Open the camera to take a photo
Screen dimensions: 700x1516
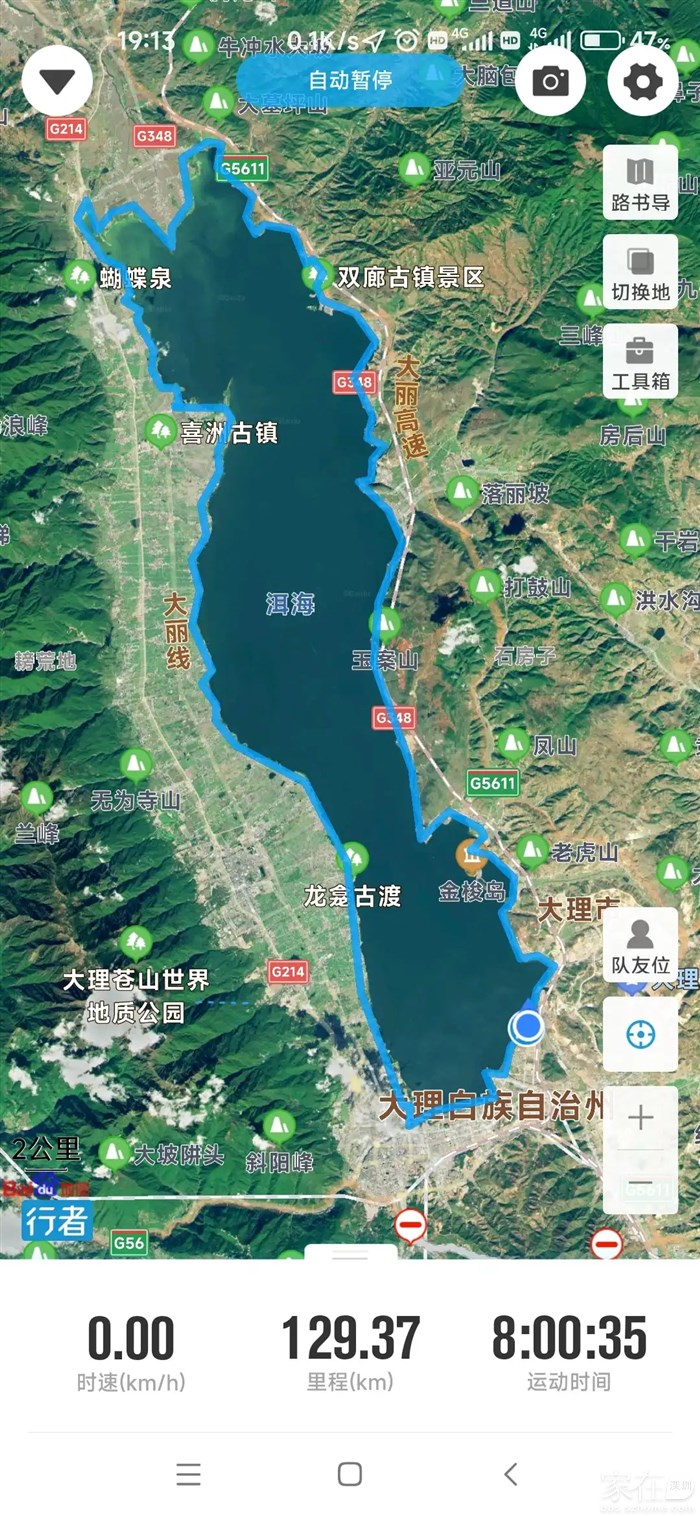point(550,81)
